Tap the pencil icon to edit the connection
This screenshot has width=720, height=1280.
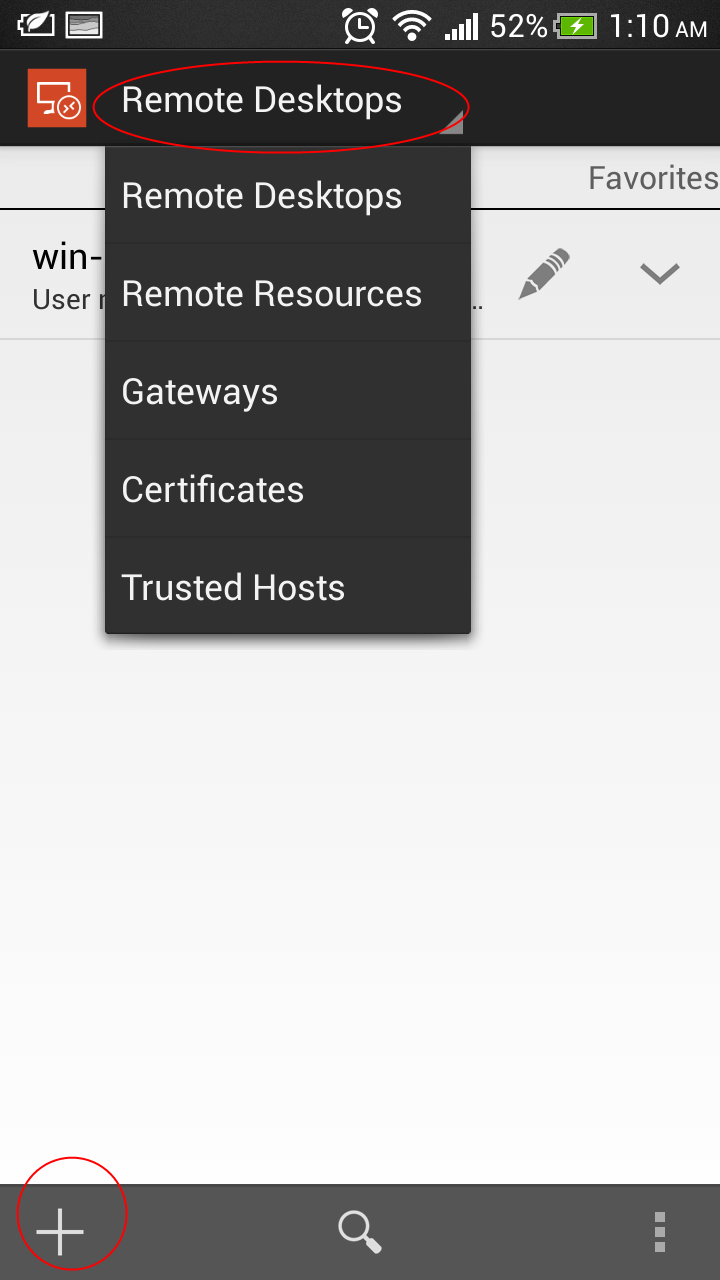pos(544,271)
